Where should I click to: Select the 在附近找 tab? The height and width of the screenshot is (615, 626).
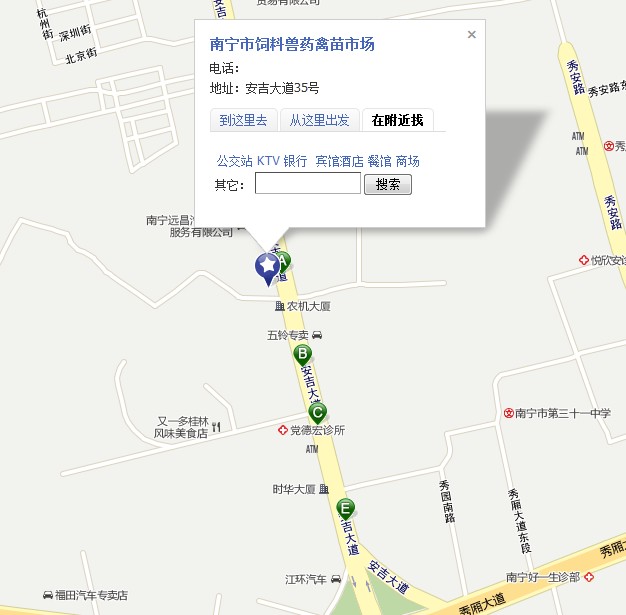click(x=397, y=120)
